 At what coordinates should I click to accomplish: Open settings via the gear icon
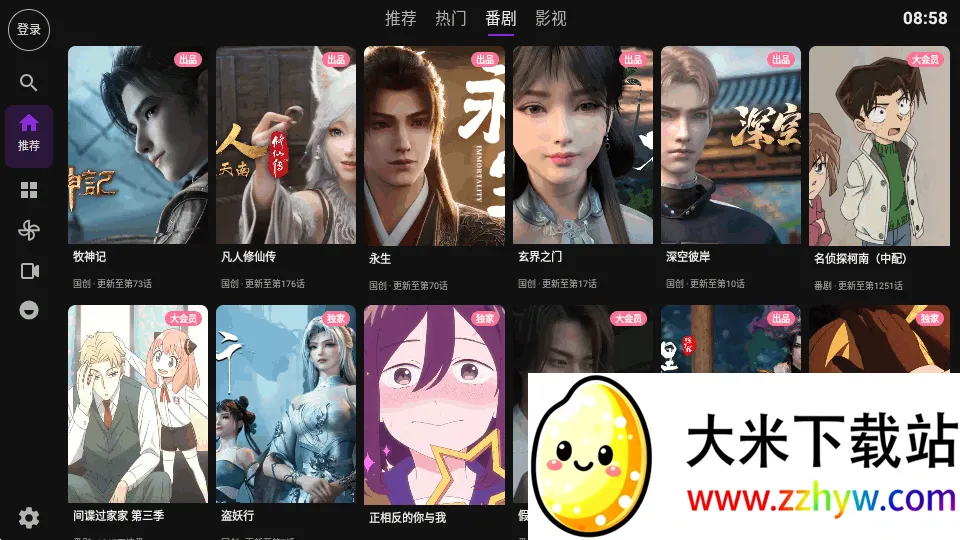[29, 517]
